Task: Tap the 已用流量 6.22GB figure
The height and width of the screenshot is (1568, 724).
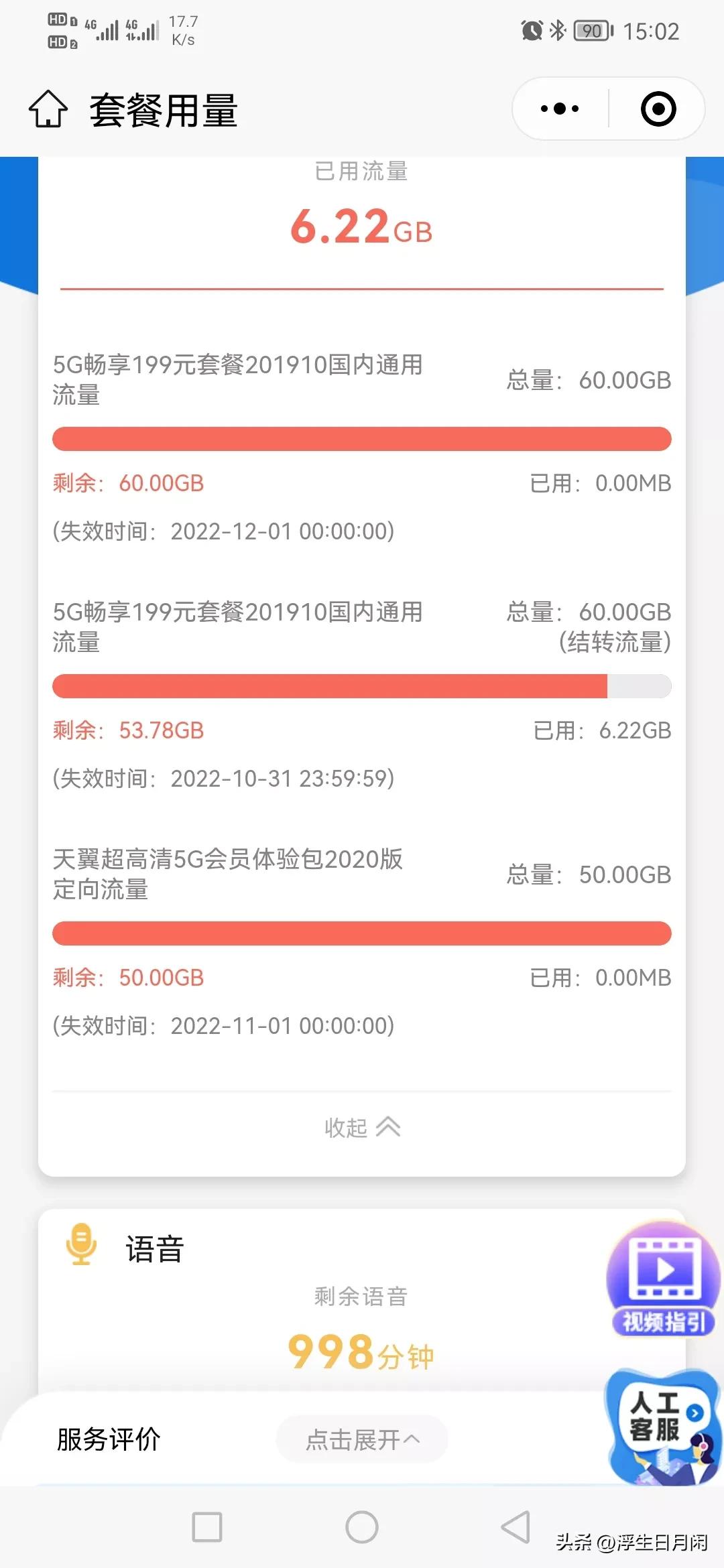Action: 362,228
